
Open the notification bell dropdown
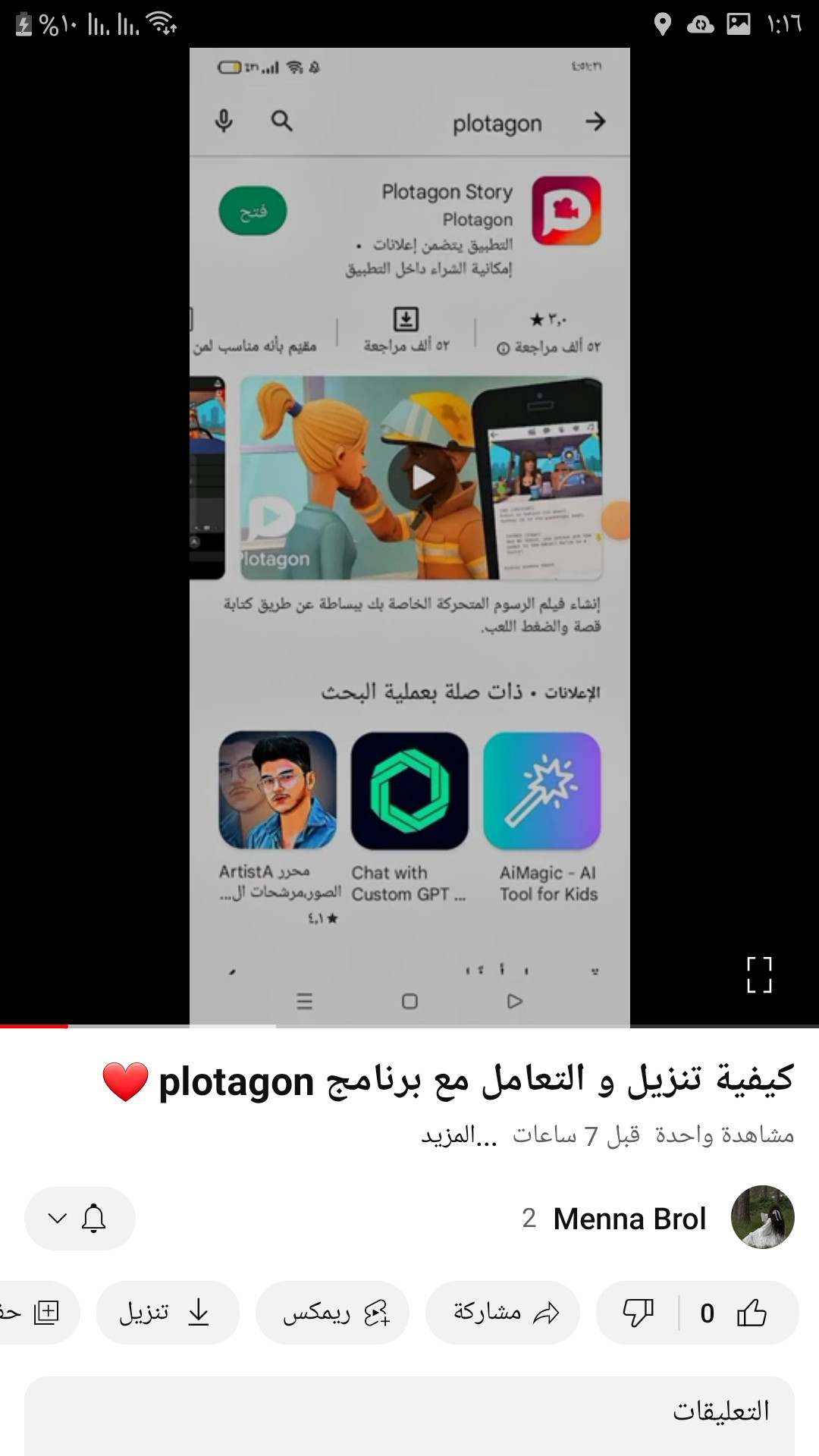(80, 1219)
